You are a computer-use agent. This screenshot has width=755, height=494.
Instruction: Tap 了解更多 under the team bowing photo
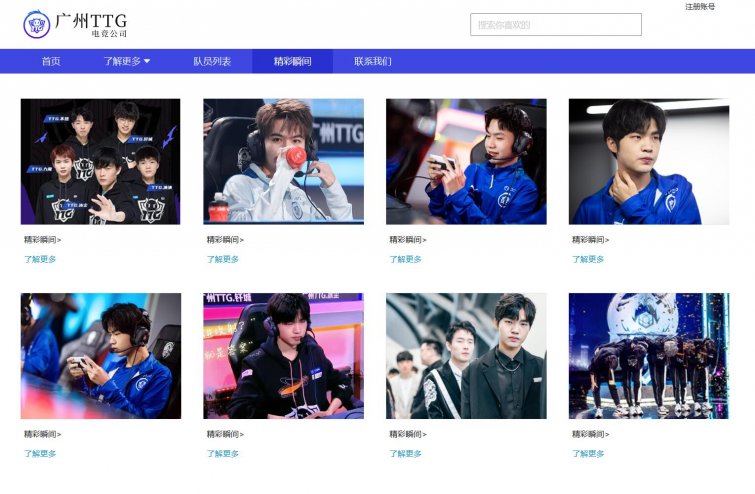click(x=588, y=453)
